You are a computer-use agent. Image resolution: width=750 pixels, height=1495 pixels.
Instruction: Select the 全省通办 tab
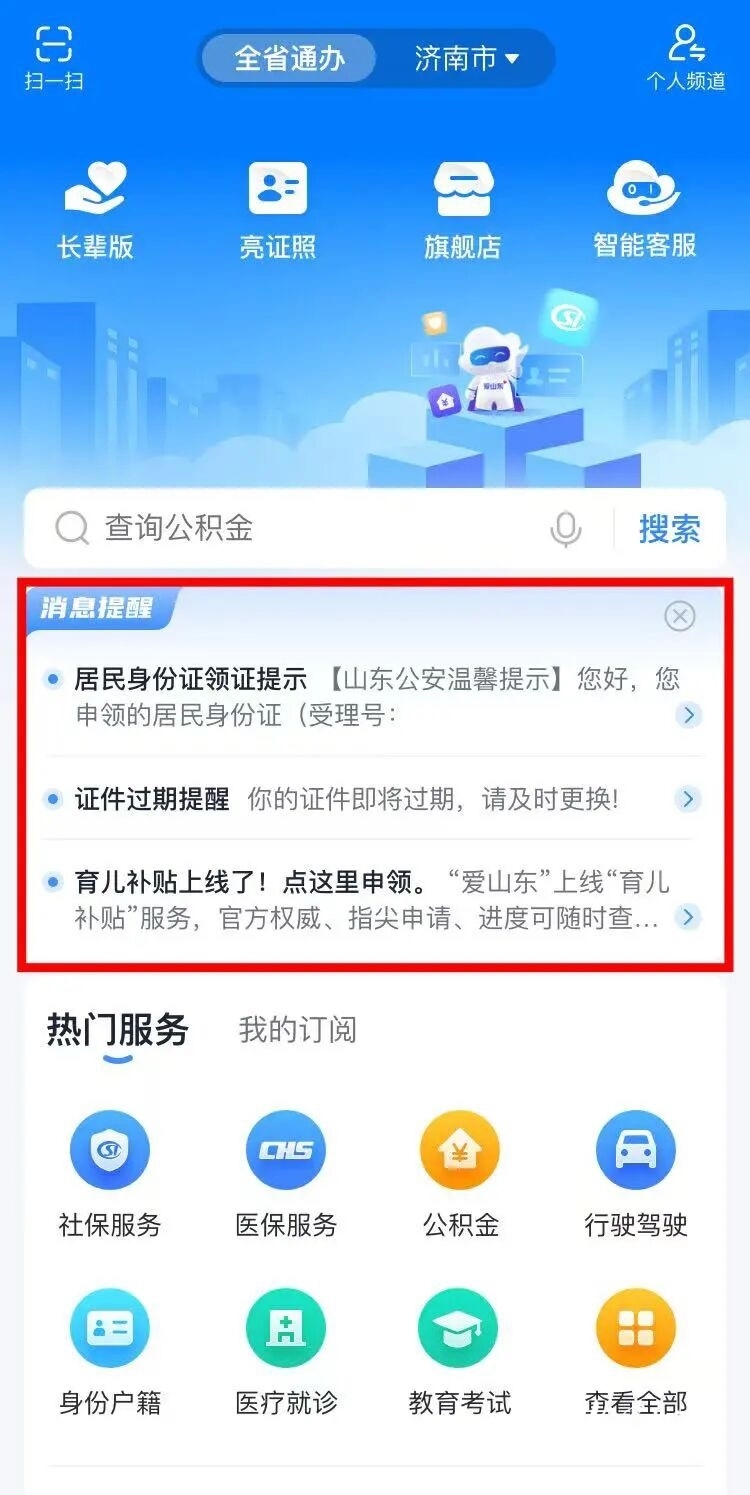[289, 58]
